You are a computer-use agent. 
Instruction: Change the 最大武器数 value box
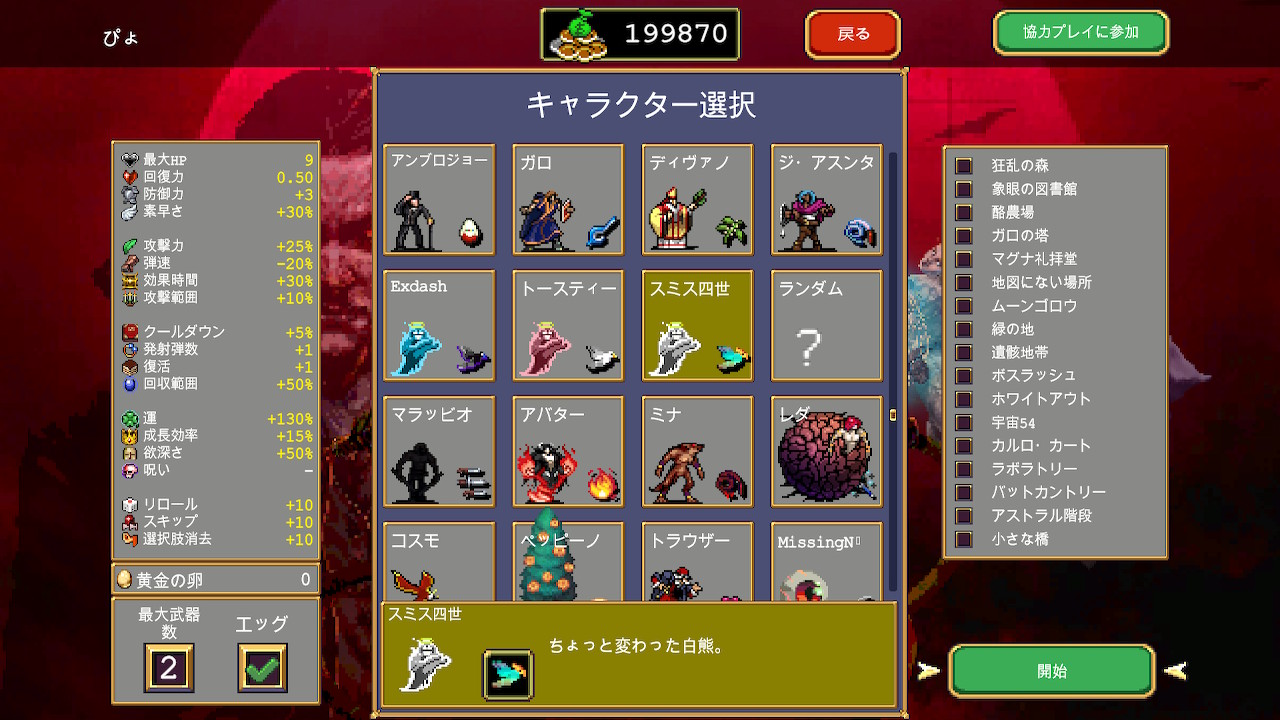(x=169, y=668)
